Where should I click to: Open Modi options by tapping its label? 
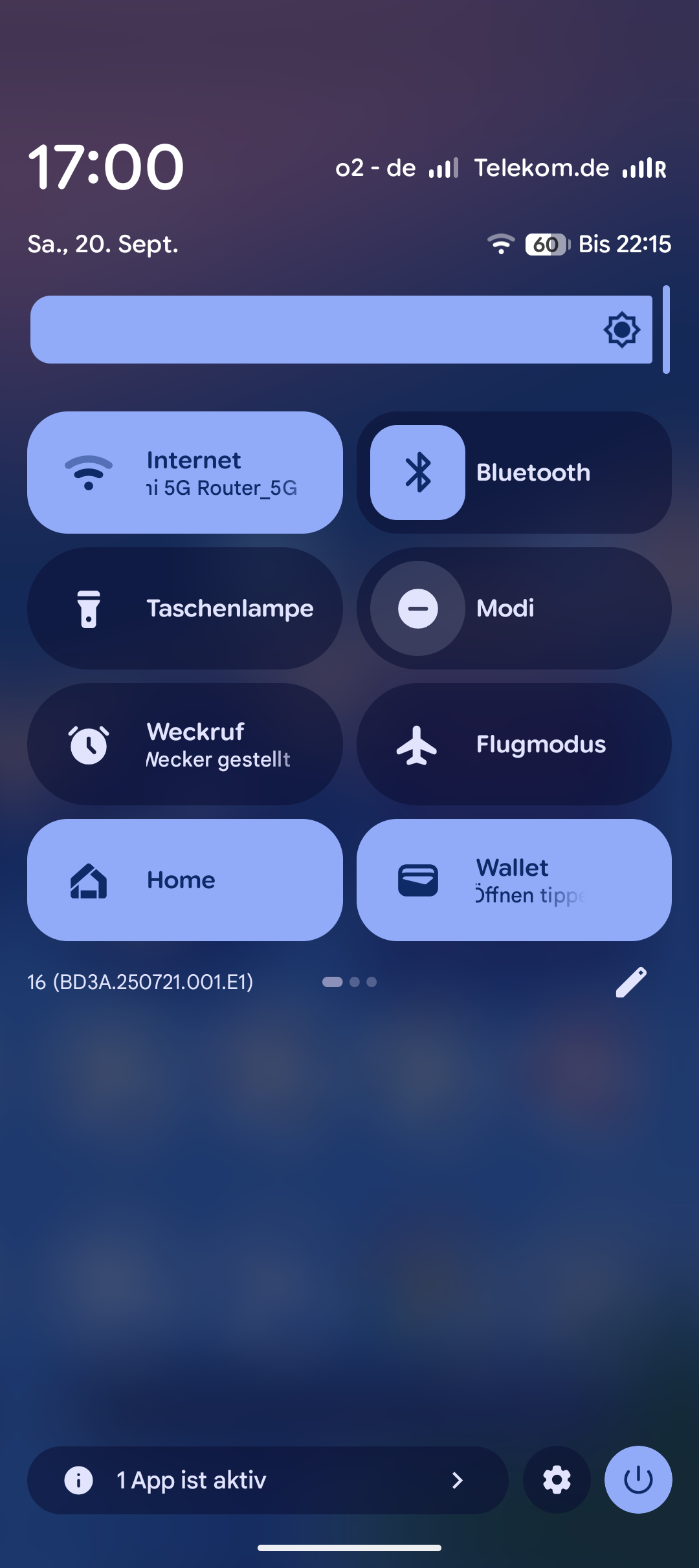557,609
